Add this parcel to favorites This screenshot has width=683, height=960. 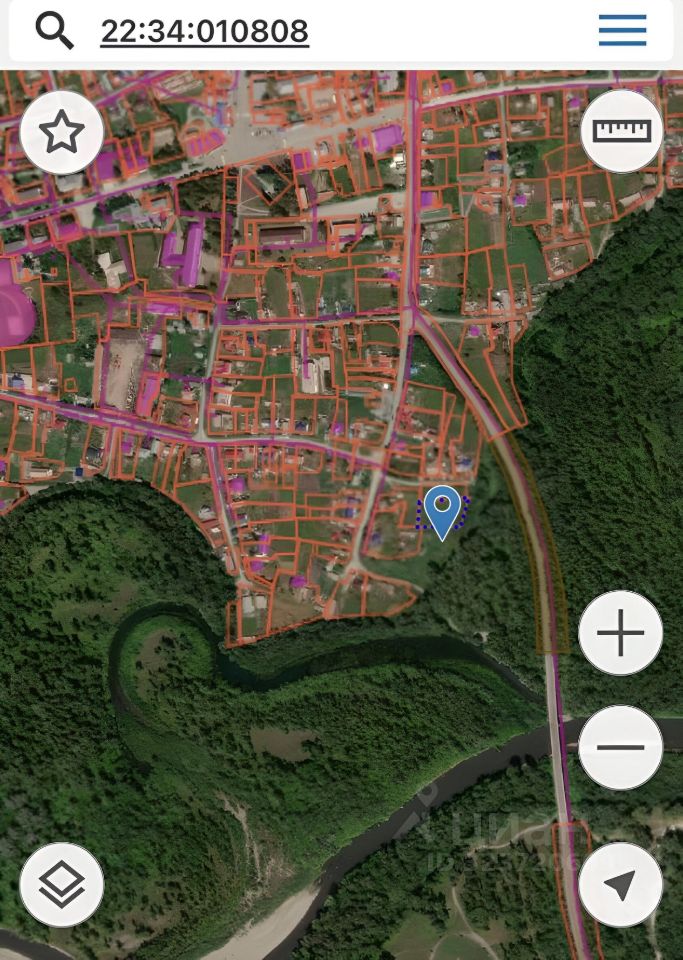pyautogui.click(x=61, y=132)
